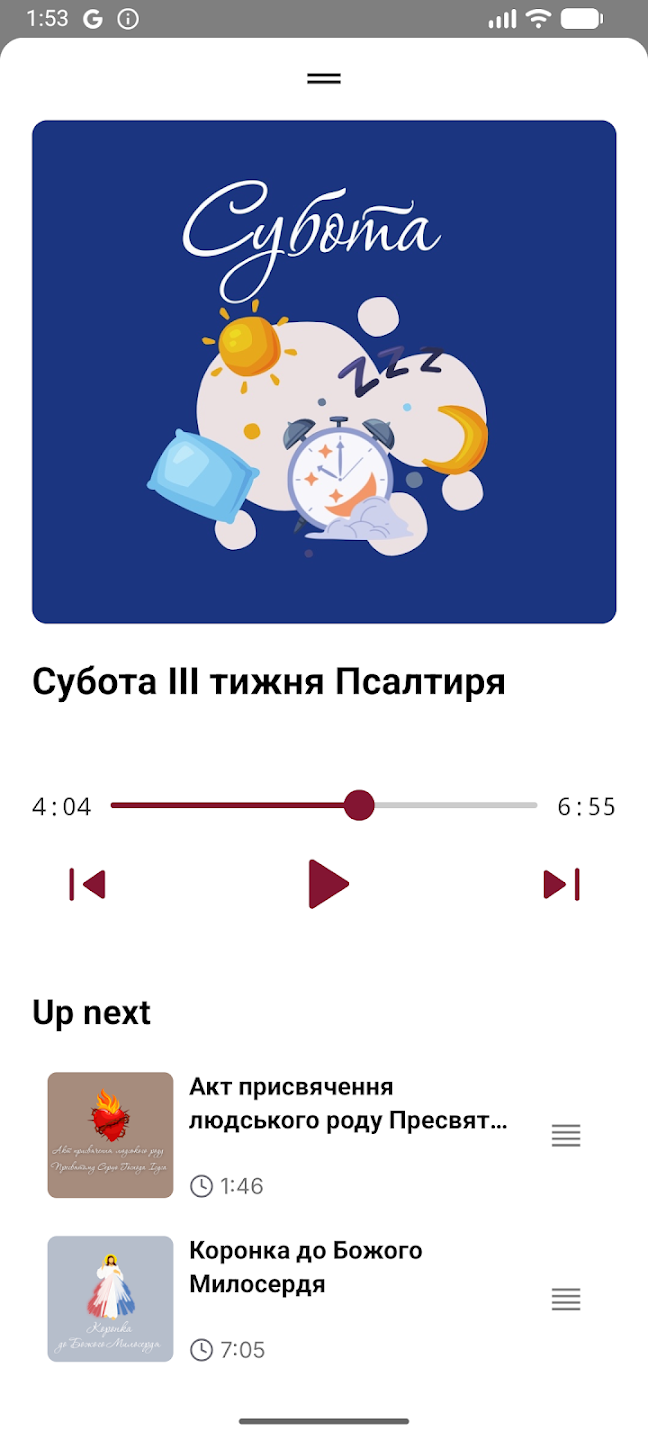Tap the sheet handle above the cover
The image size is (648, 1440).
[x=324, y=78]
